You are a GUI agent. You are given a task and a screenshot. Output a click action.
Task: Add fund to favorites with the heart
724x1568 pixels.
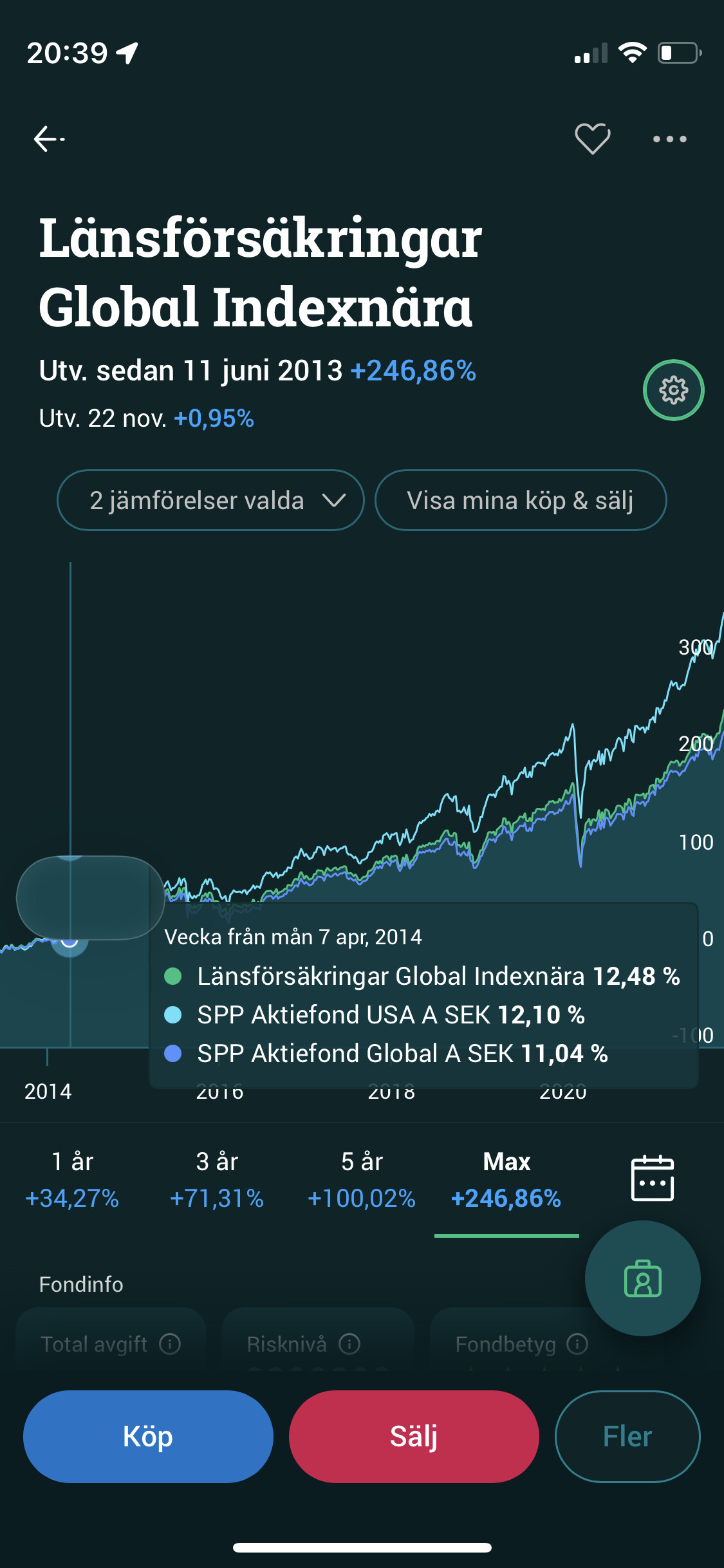592,139
